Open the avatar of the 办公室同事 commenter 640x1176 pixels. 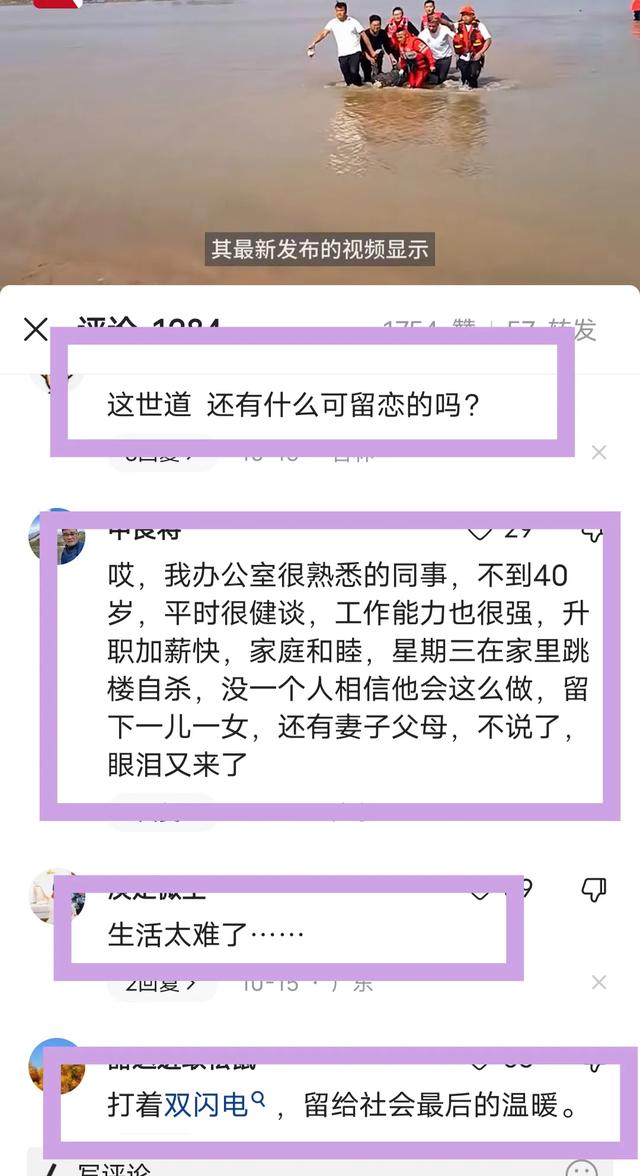point(57,539)
